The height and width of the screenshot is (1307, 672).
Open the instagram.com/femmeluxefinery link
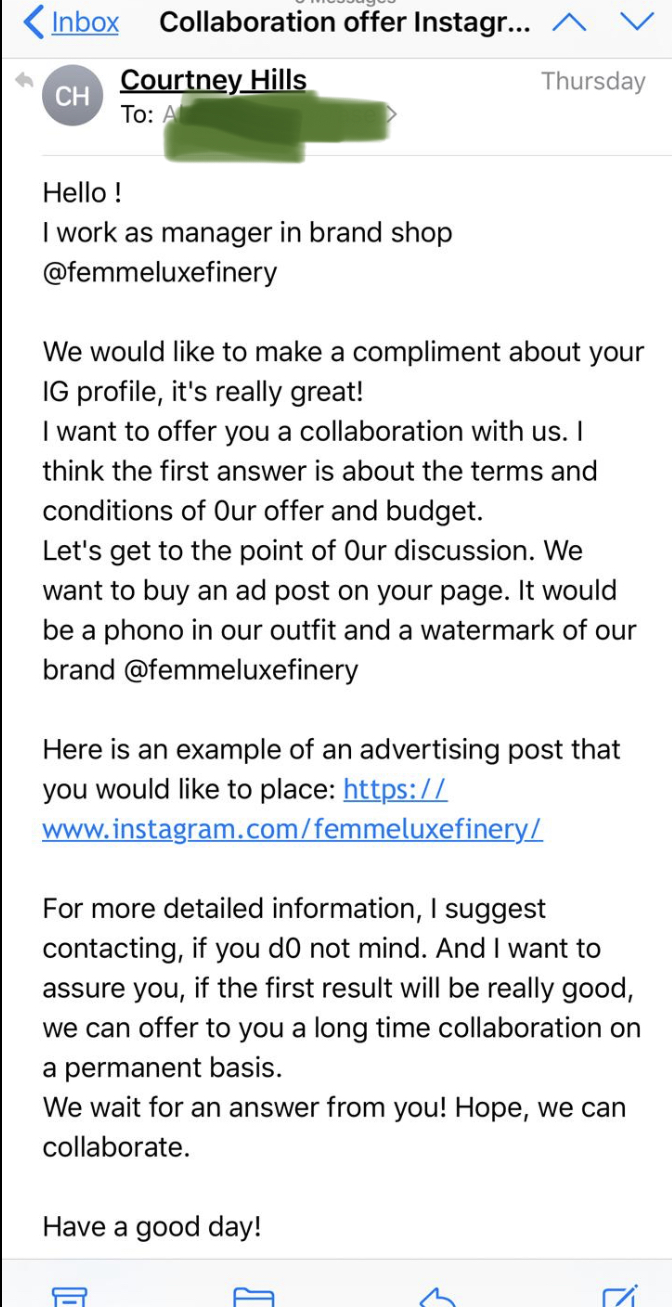pos(293,809)
